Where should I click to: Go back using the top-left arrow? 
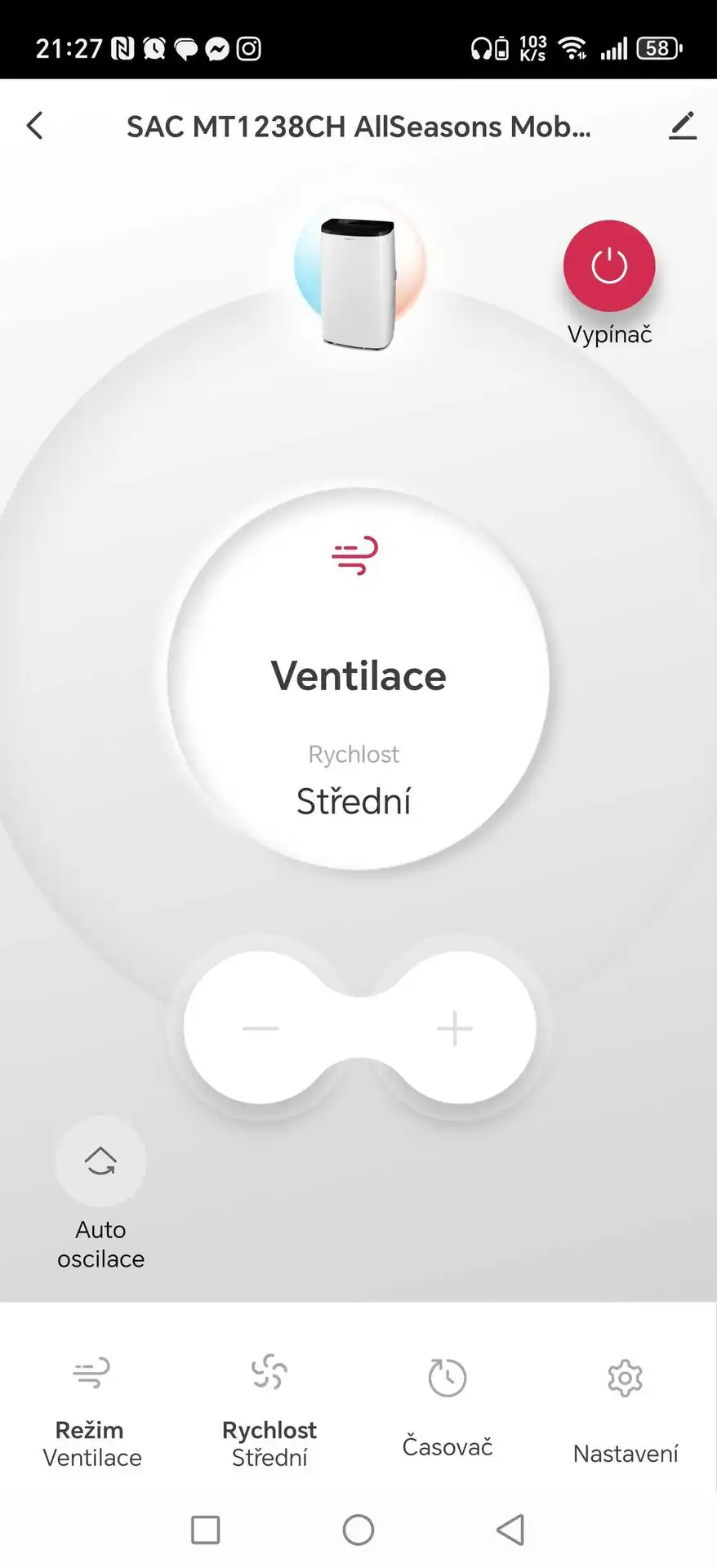[34, 126]
